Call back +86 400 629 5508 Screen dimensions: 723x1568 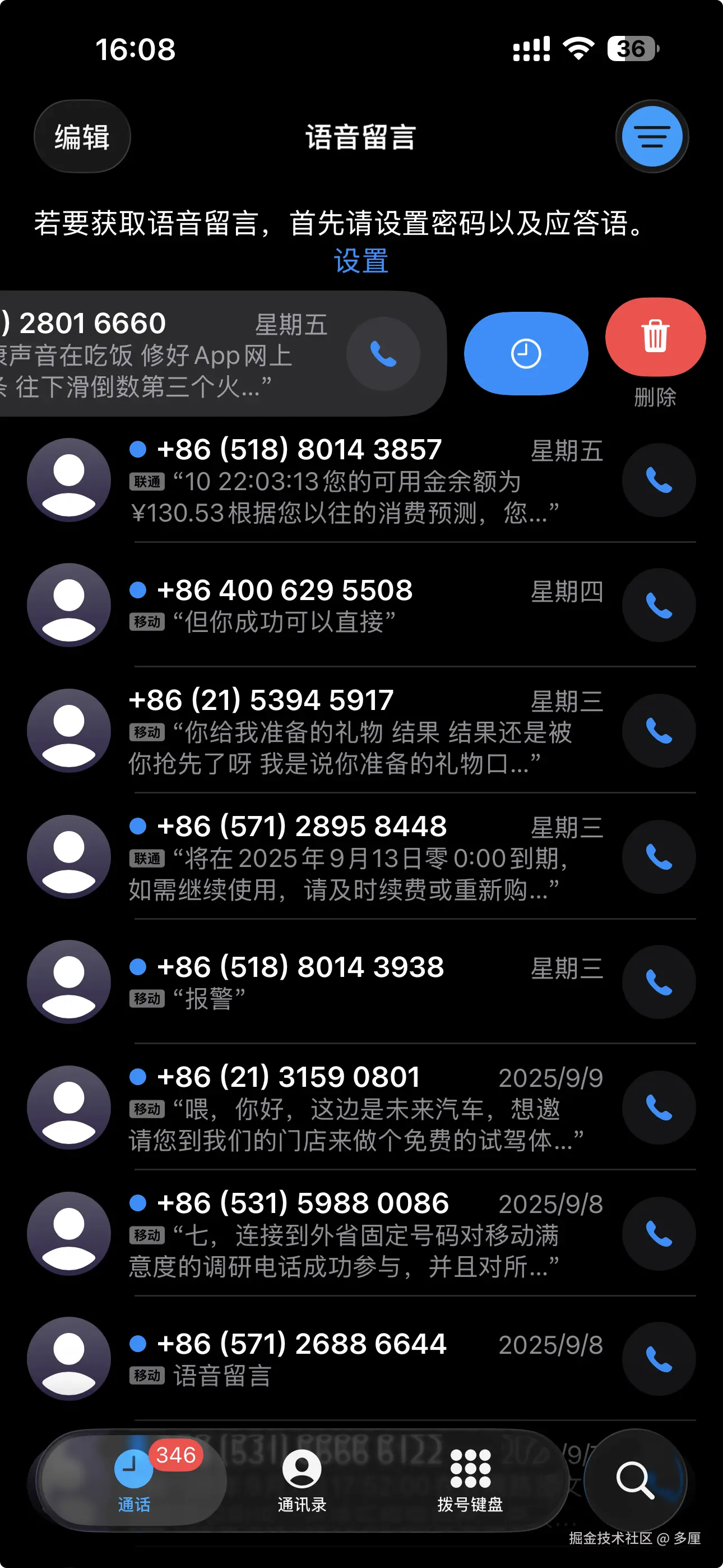658,605
